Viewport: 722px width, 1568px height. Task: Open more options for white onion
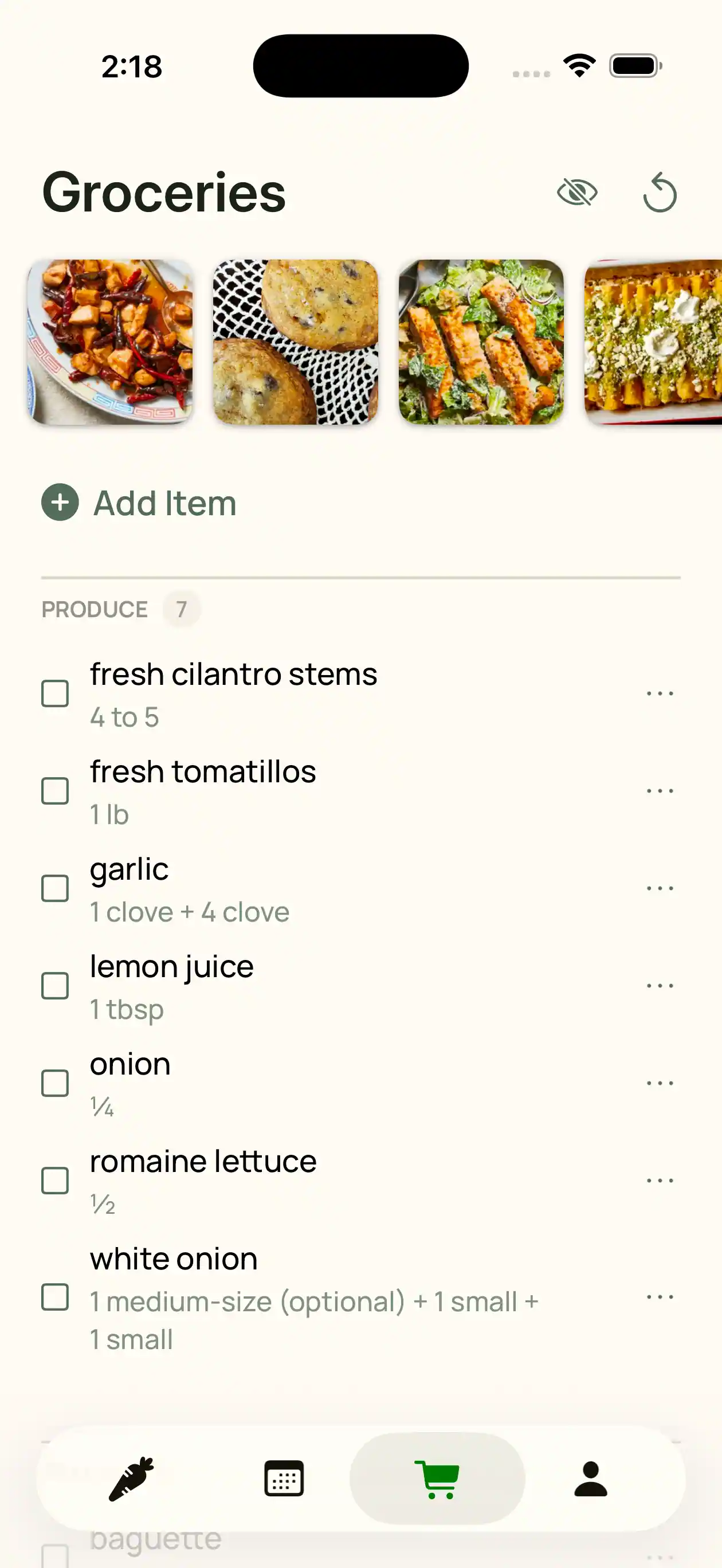660,1296
